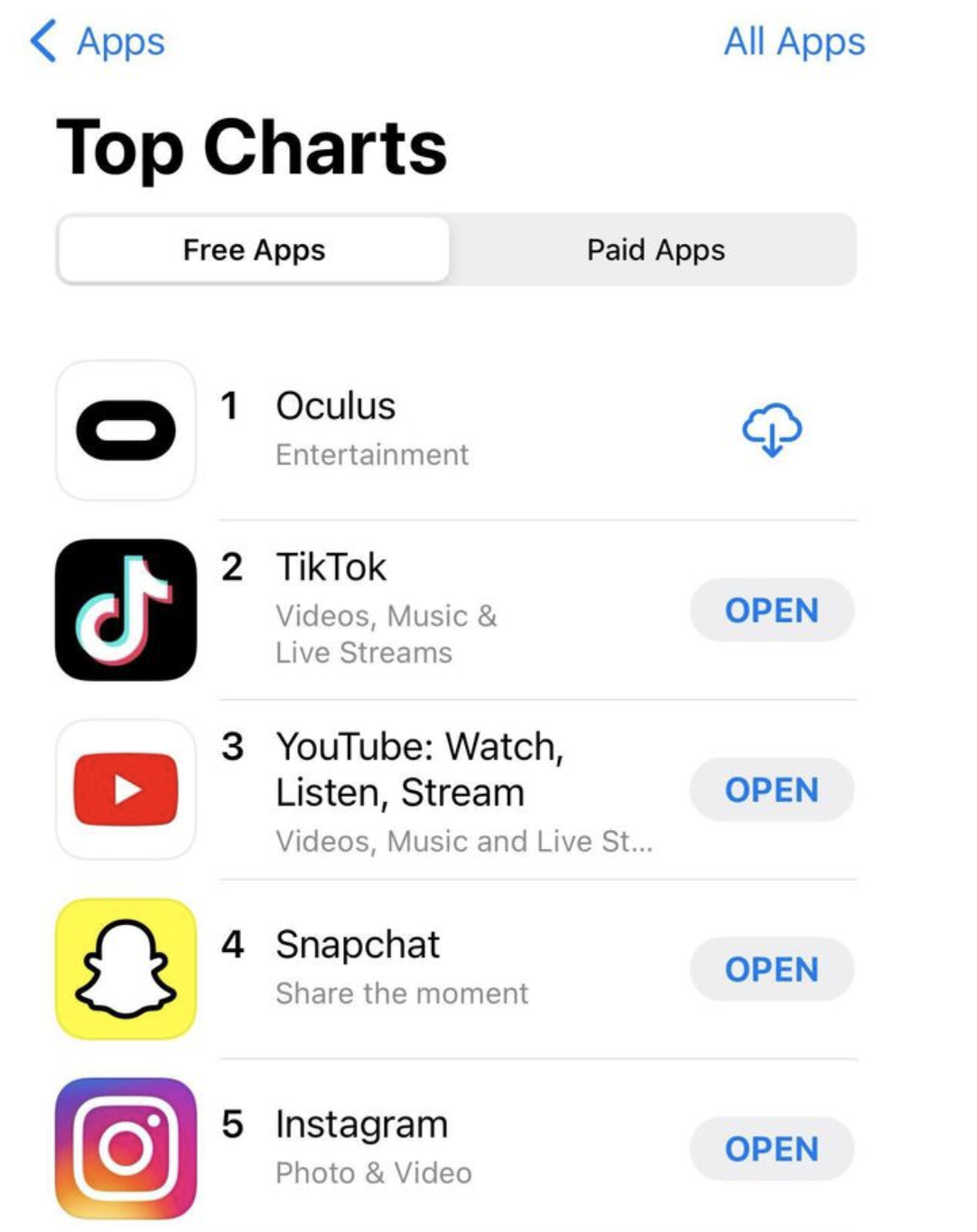
Task: Hit OPEN beside Instagram
Action: click(x=771, y=1149)
